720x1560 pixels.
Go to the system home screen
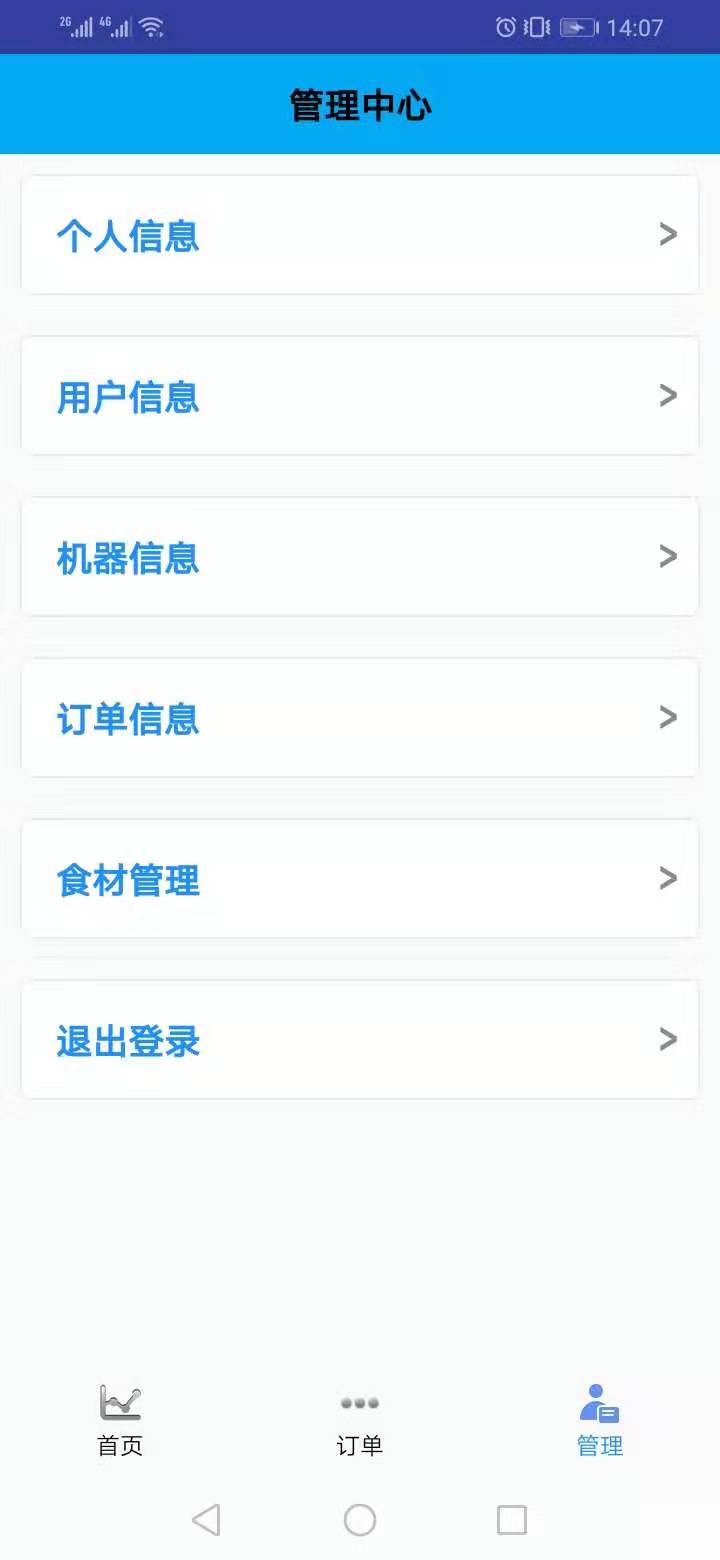[360, 1520]
